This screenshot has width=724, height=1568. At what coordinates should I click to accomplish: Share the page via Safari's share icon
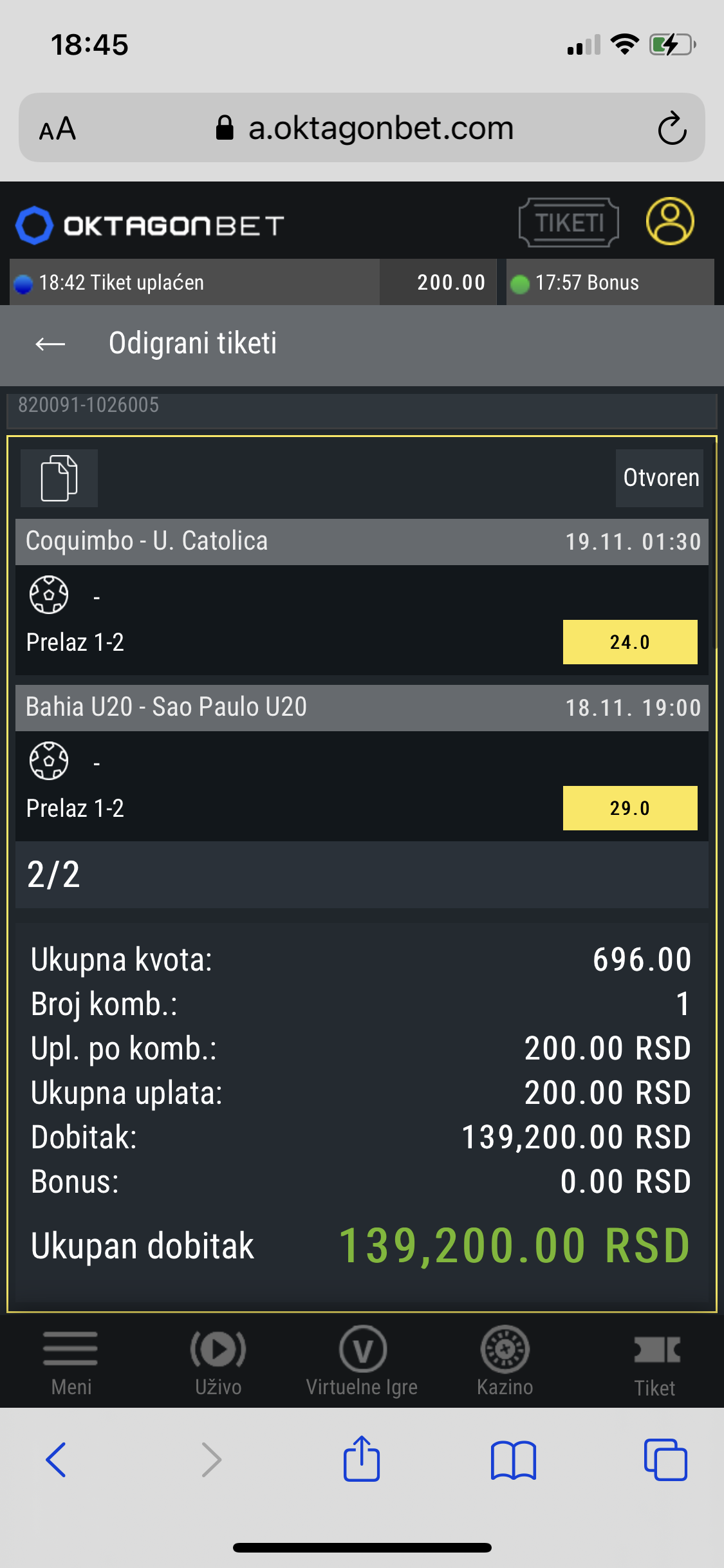(x=362, y=1459)
